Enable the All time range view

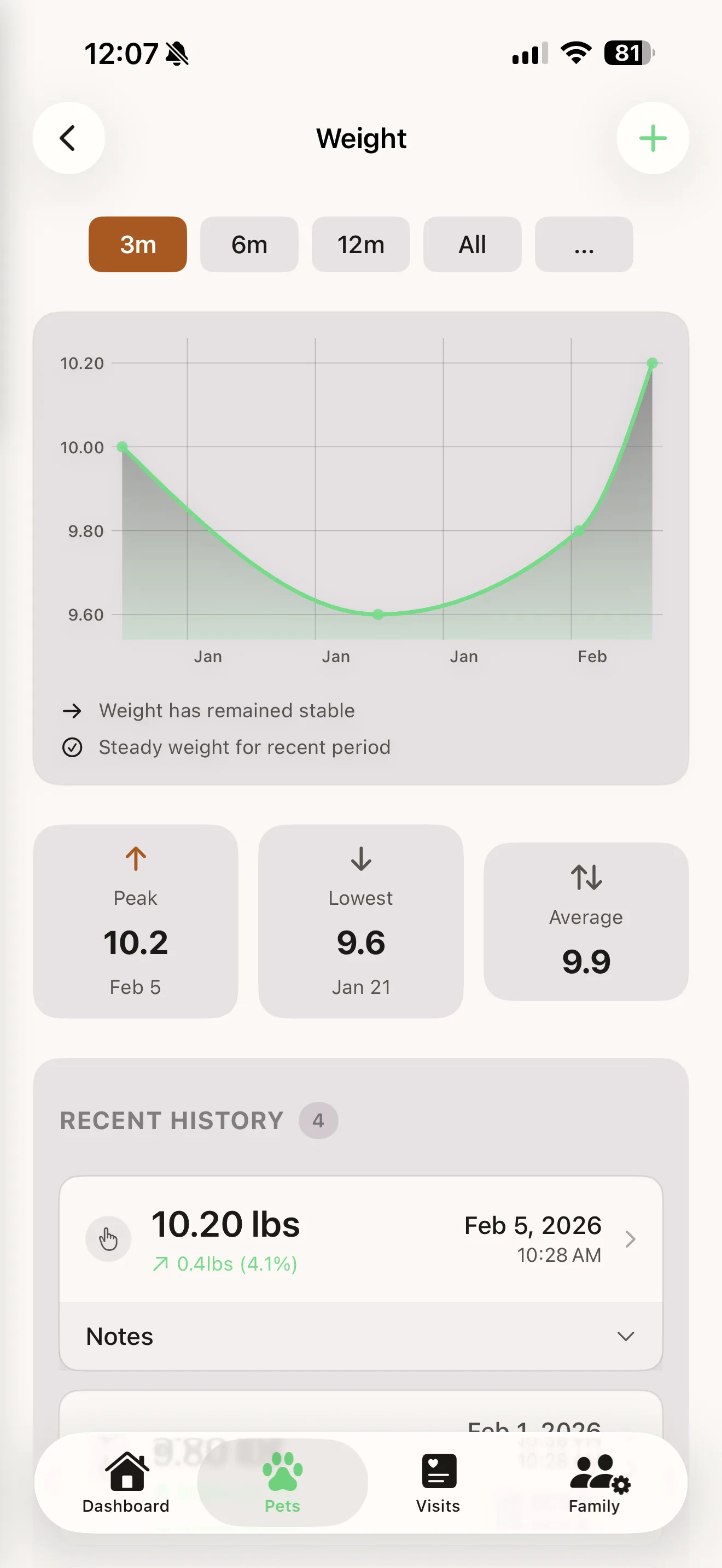coord(472,244)
